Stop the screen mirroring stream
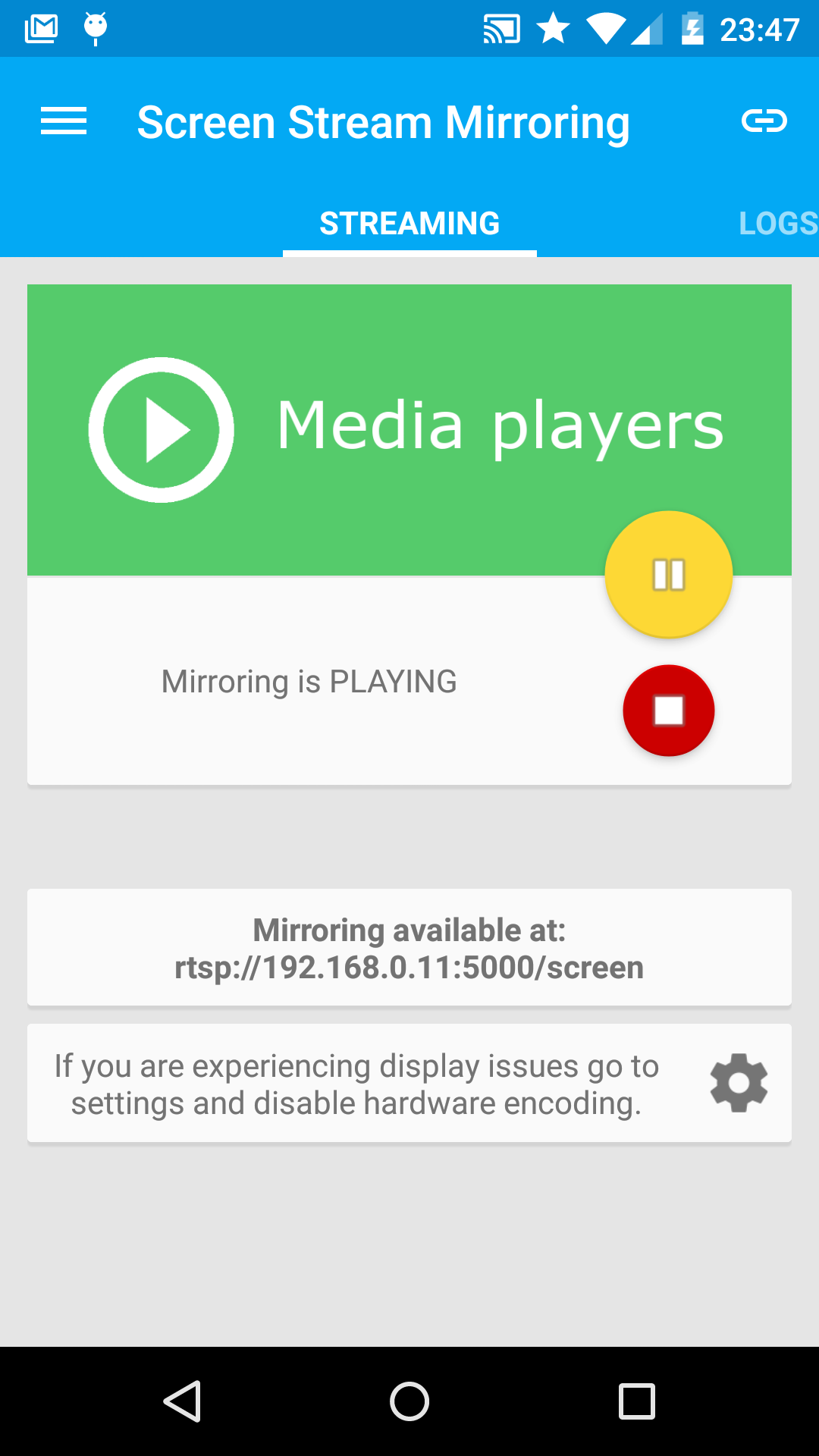Screen dimensions: 819x1456 [x=668, y=711]
